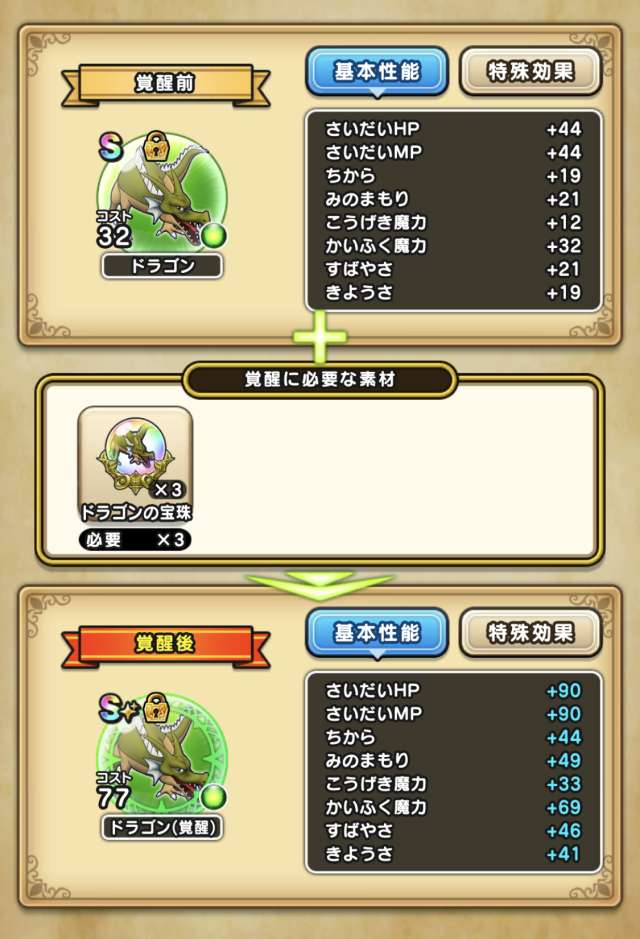Select 基本性能 tab in 覚醒後 panel
Viewport: 640px width, 939px height.
click(x=377, y=633)
